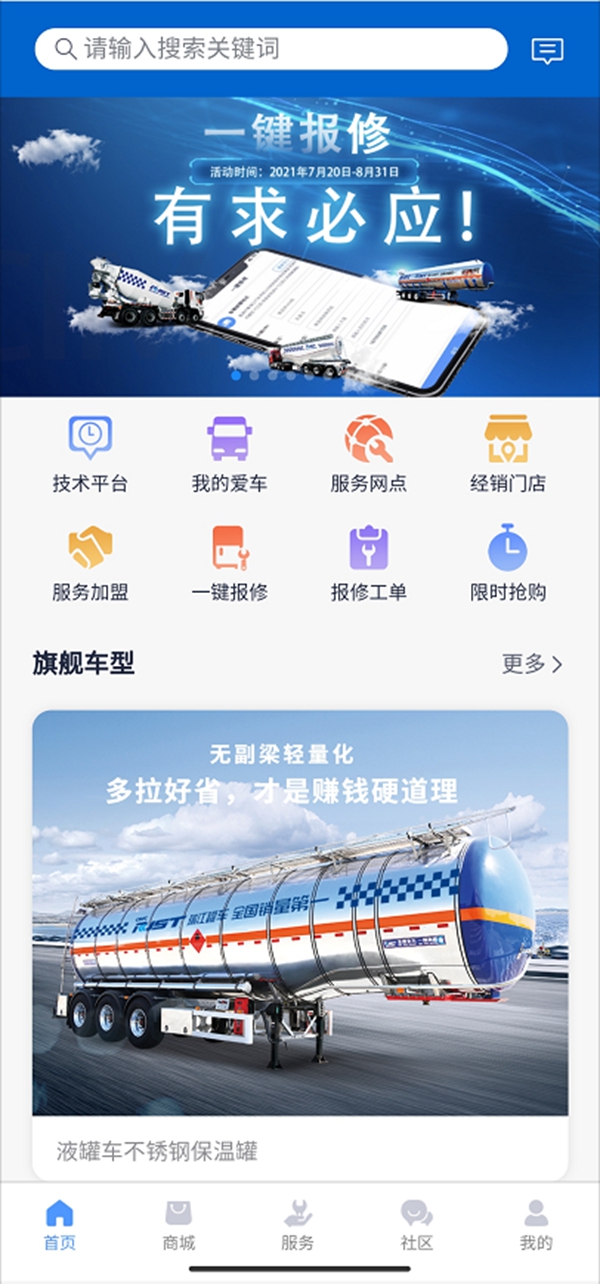Tap 更多 next to 旗舰车型
The height and width of the screenshot is (1284, 600).
[x=532, y=663]
